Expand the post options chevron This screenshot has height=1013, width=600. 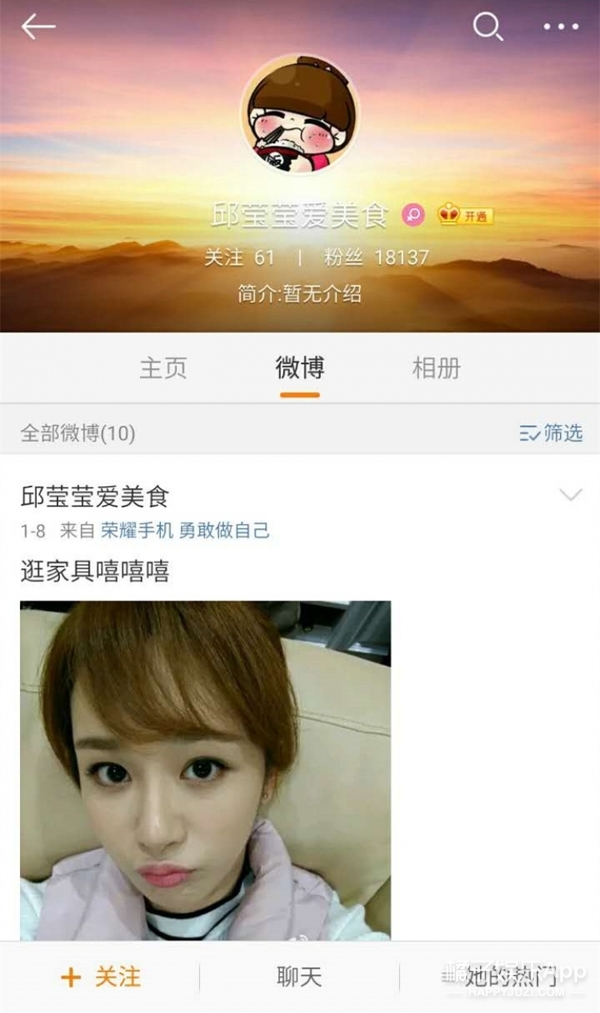[x=571, y=495]
